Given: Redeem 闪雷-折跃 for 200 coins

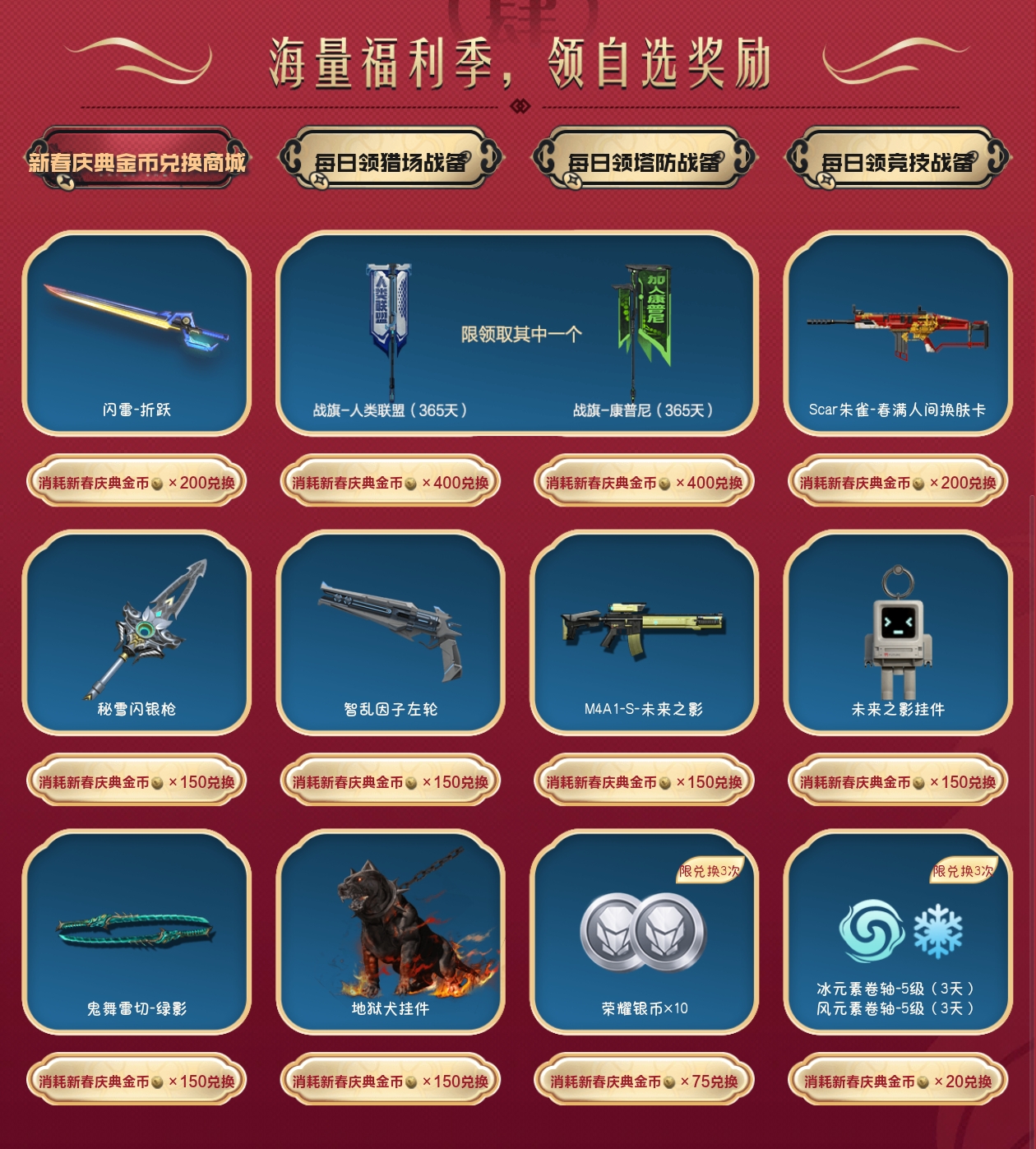Looking at the screenshot, I should point(136,483).
